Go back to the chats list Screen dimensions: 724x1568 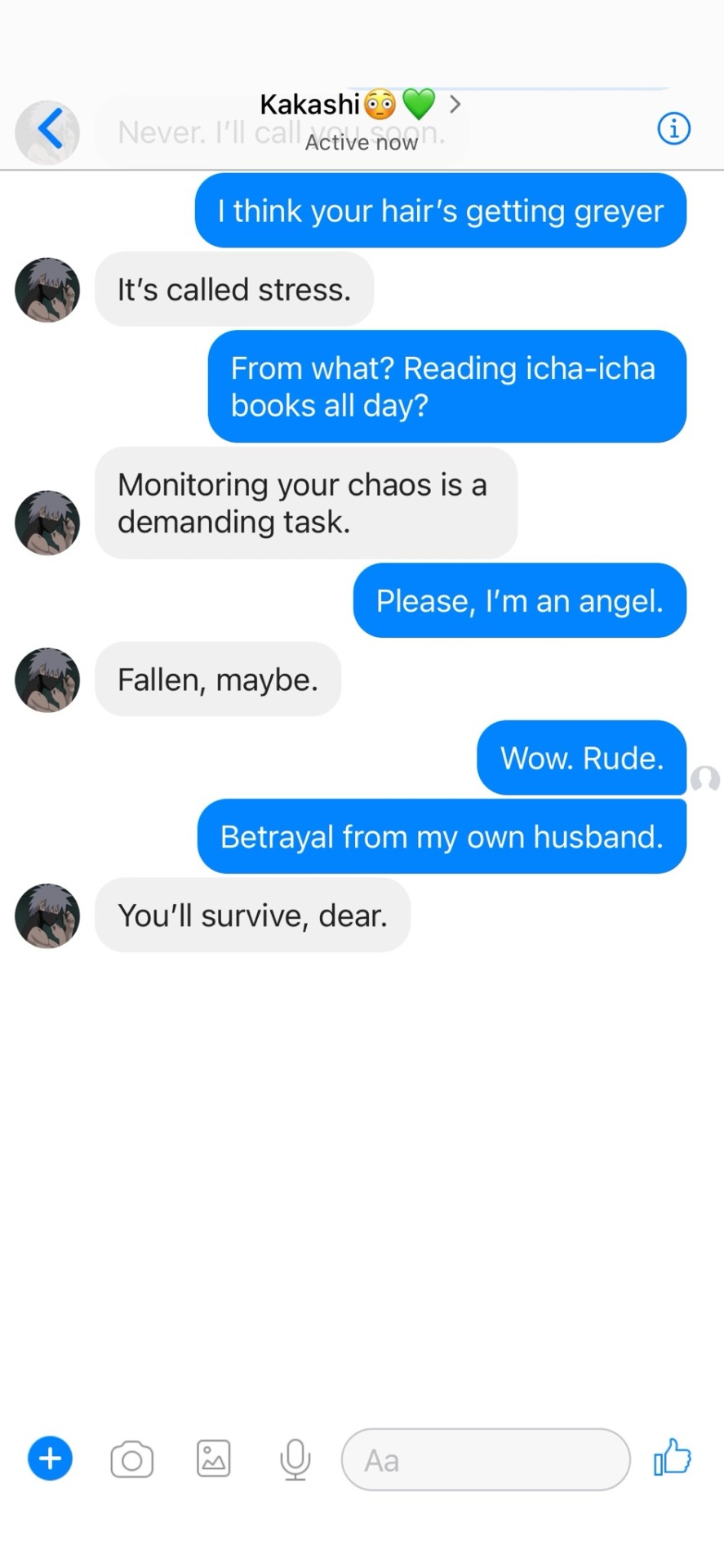(x=49, y=130)
